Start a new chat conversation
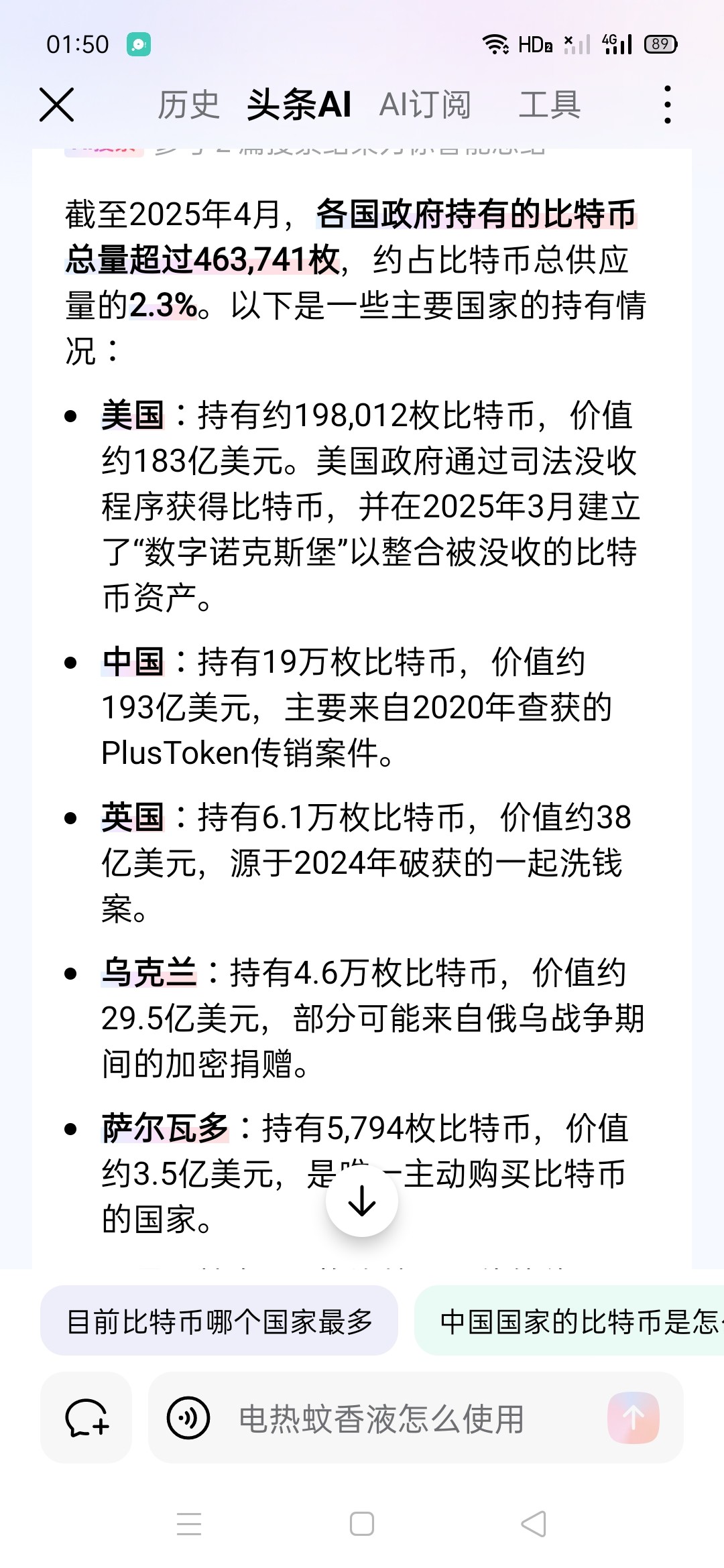724x1568 pixels. pyautogui.click(x=86, y=1417)
